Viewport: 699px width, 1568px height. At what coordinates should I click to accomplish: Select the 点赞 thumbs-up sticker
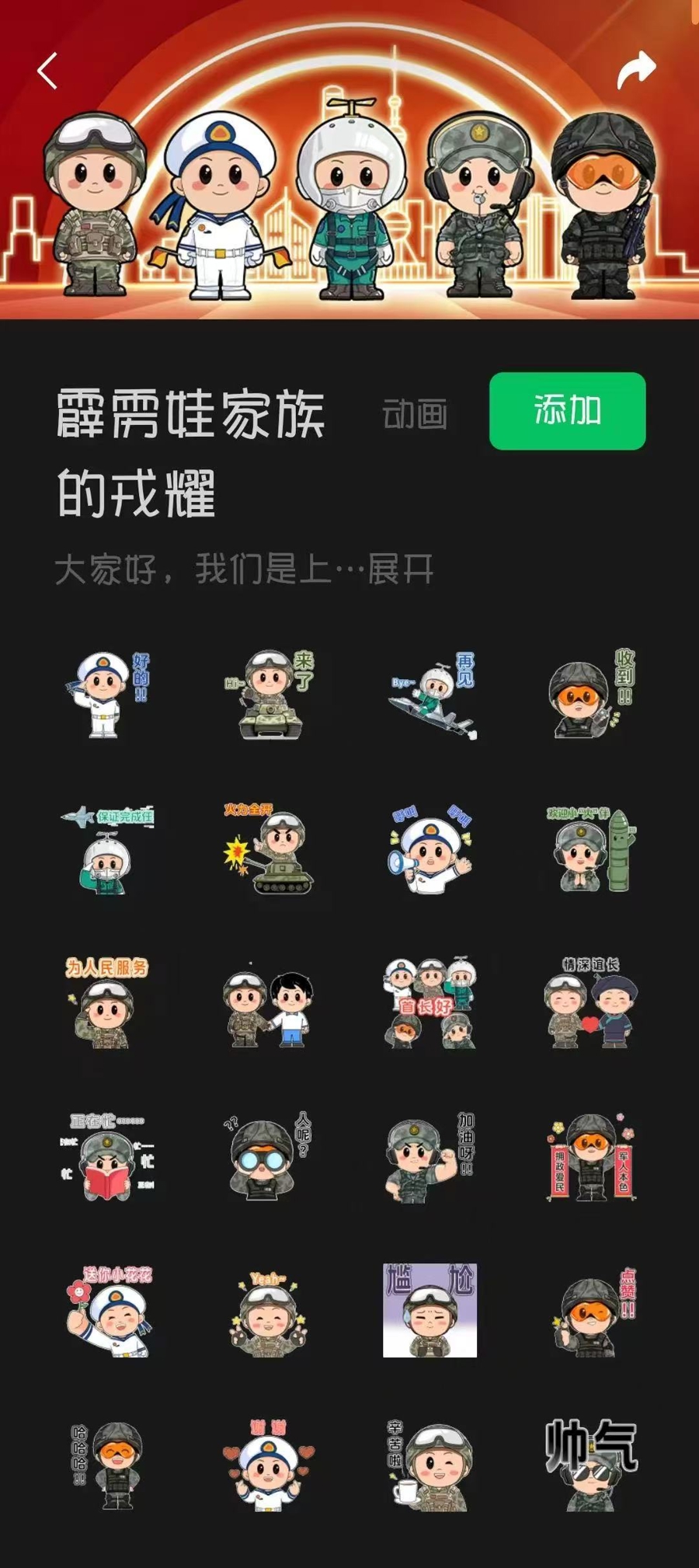pos(592,1311)
